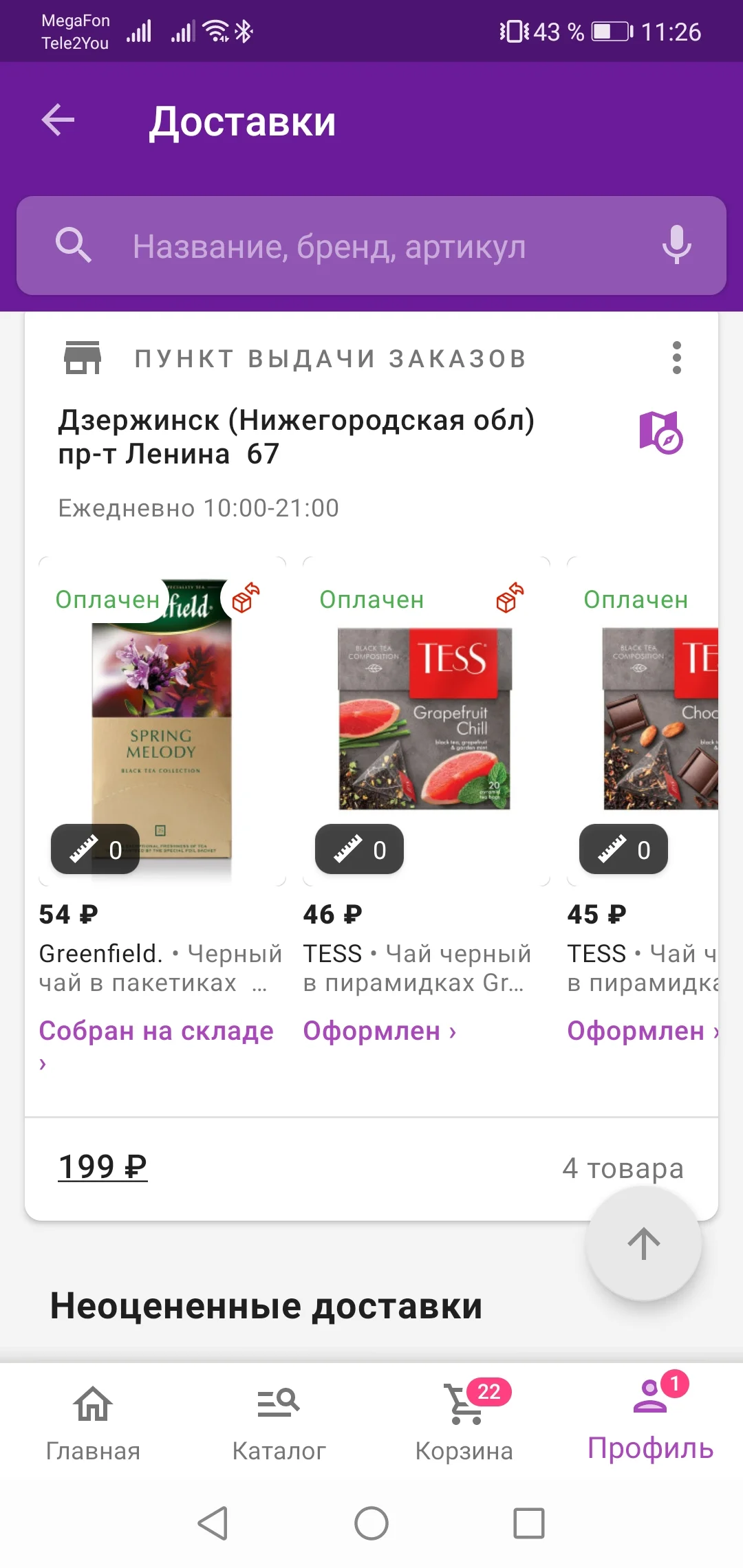
Task: Open Оформлен status for 46 ₽ TESS tea
Action: coord(379,1032)
